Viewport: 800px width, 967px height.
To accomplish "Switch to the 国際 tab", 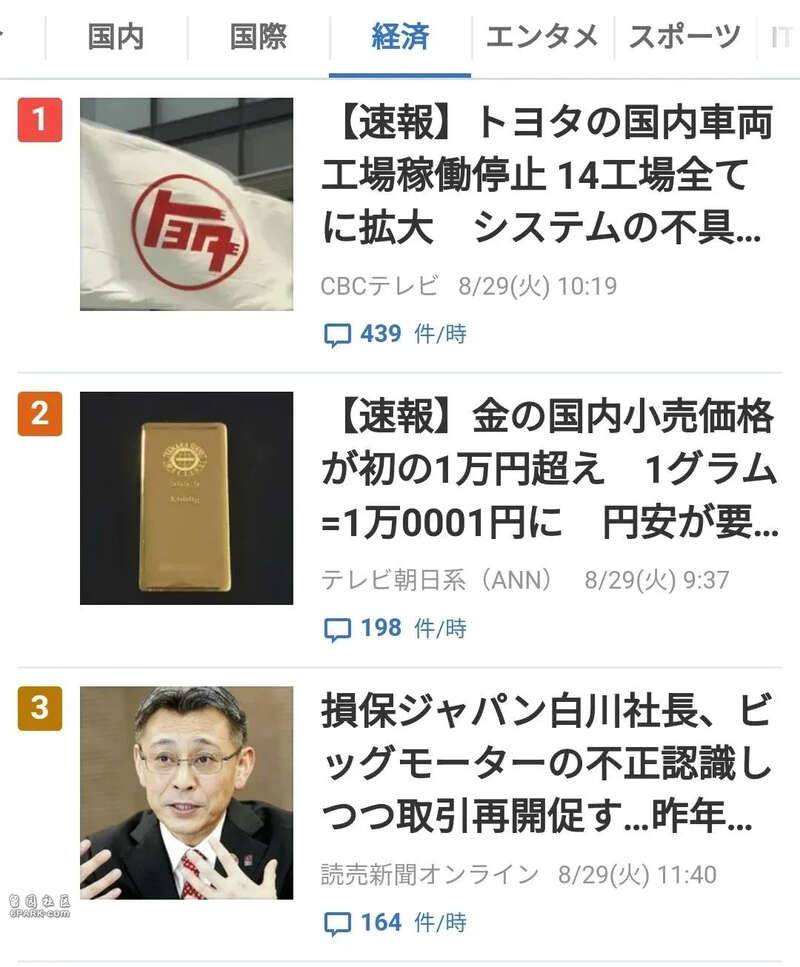I will (x=258, y=38).
